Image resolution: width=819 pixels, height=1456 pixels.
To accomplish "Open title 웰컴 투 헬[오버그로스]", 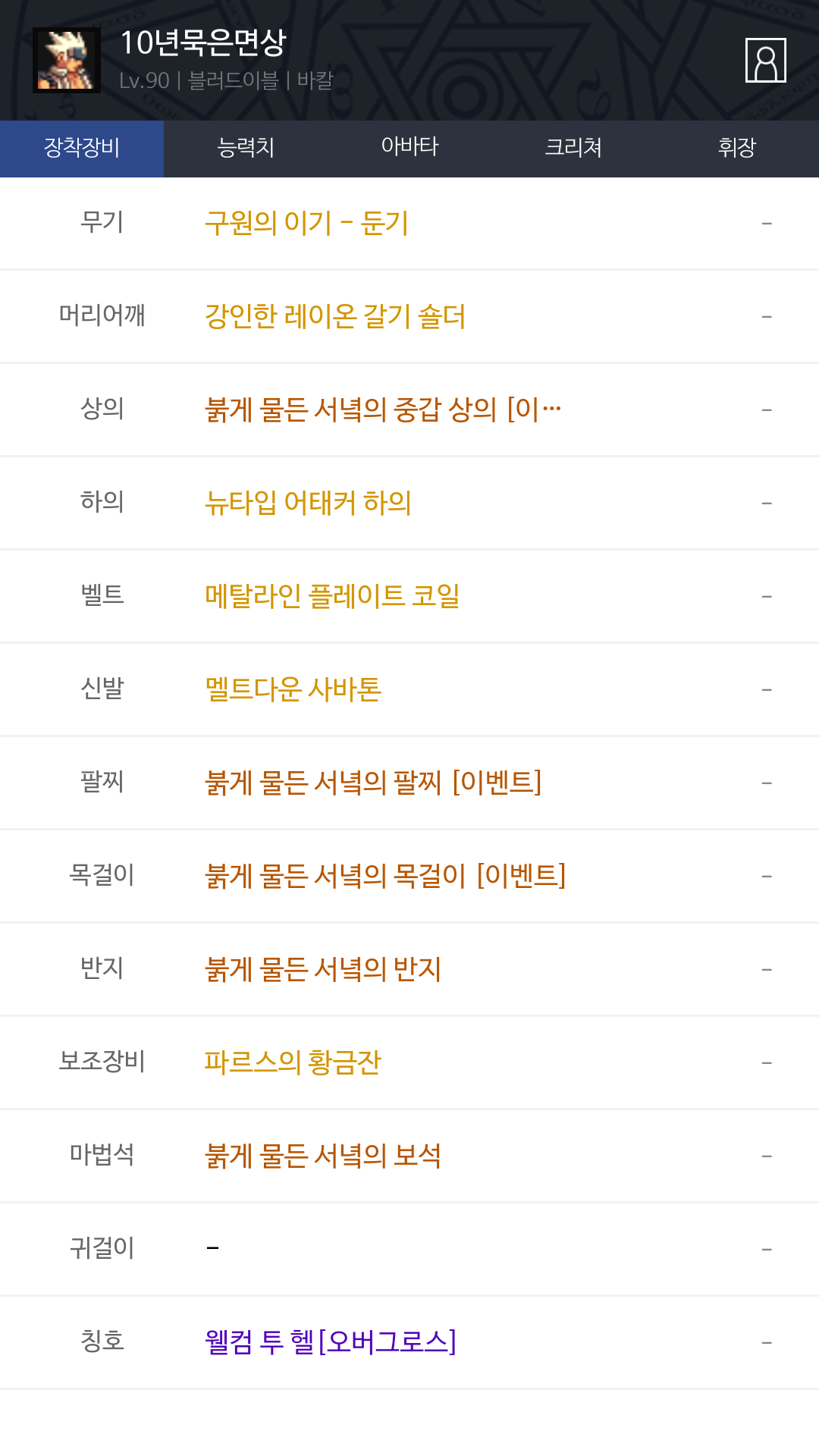I will 331,1342.
